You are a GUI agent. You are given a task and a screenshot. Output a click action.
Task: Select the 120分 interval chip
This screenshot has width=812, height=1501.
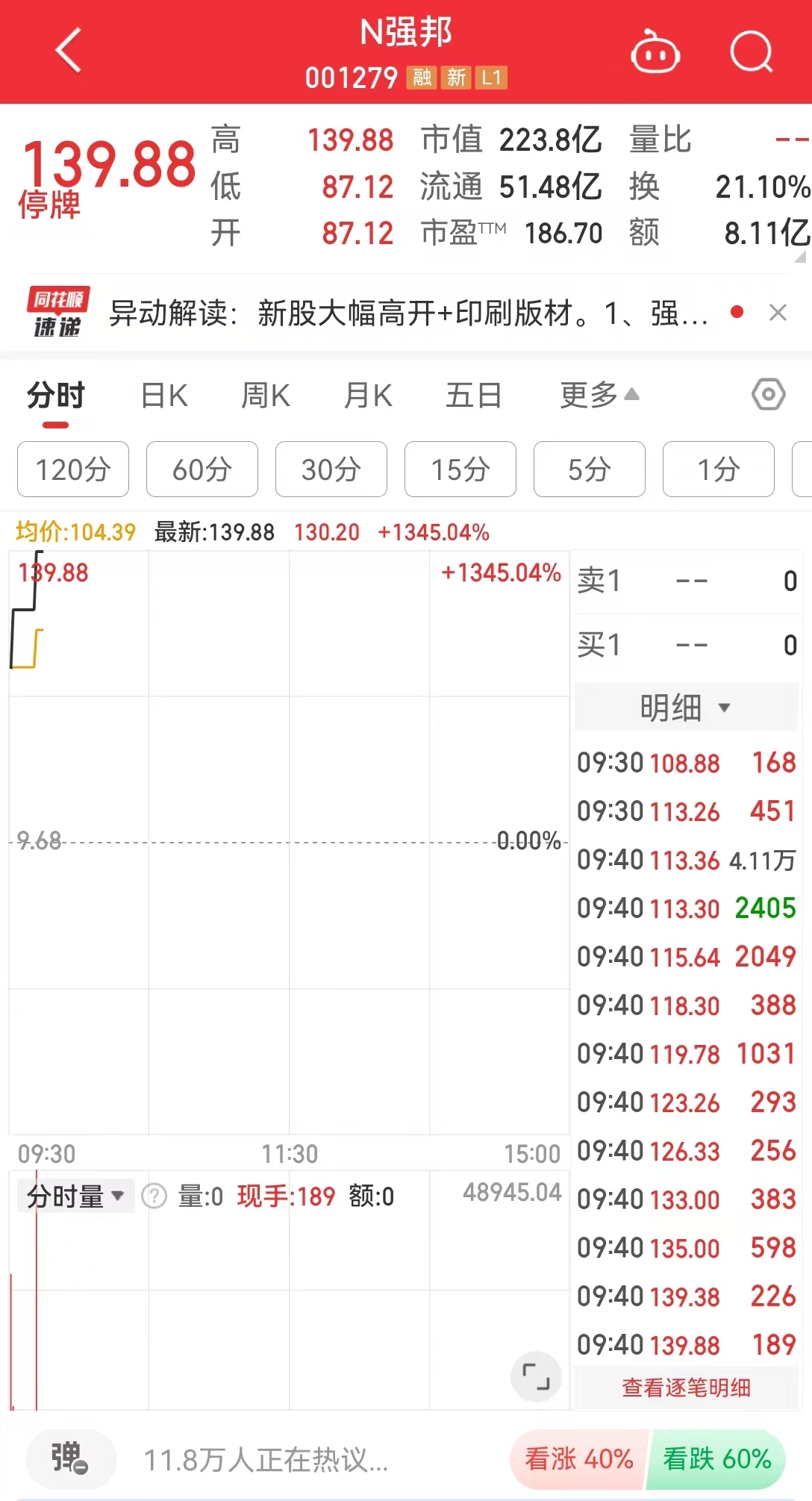(x=73, y=469)
